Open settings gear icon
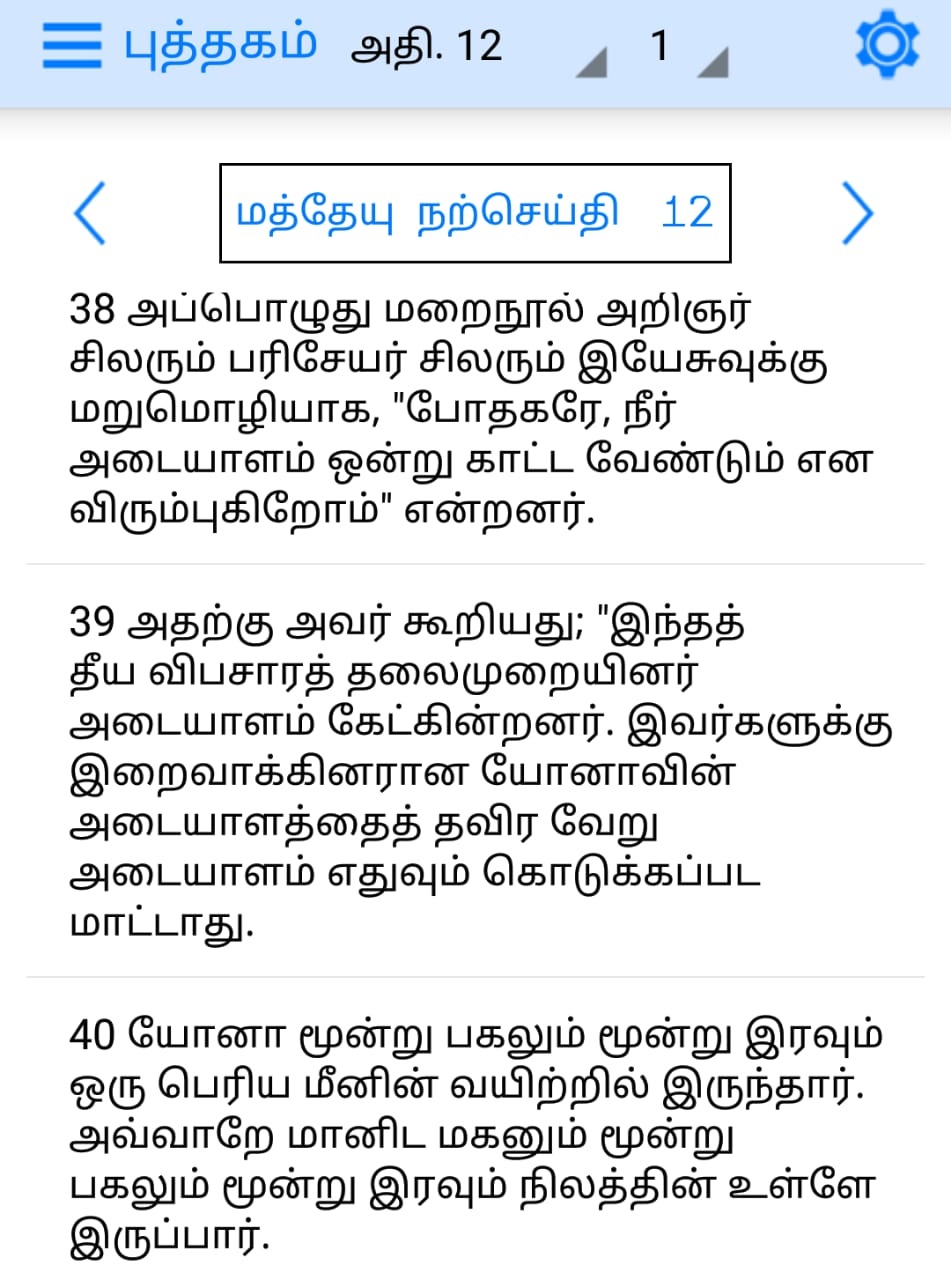 (886, 46)
